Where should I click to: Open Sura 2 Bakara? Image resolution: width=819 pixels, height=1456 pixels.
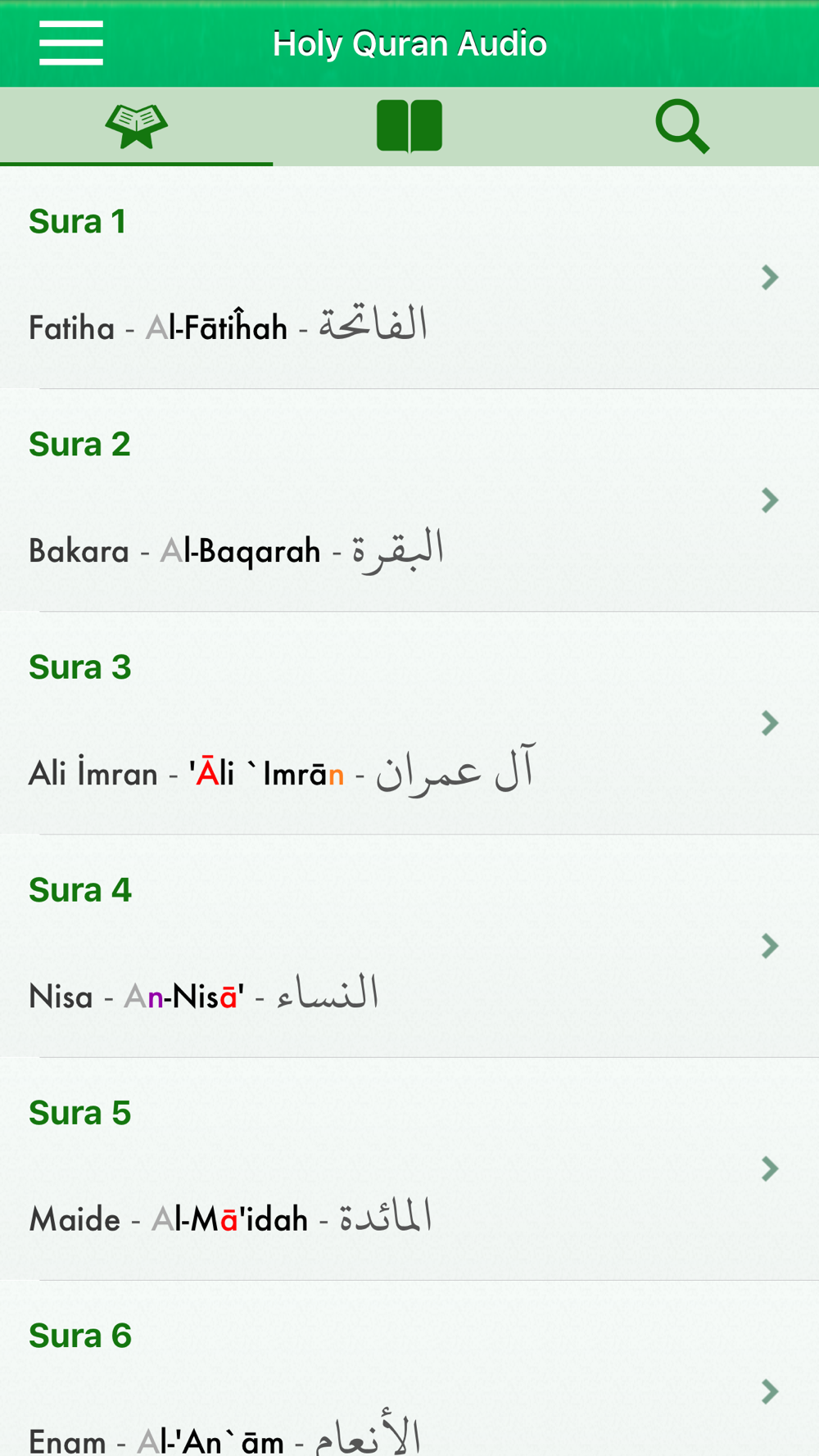pos(409,500)
